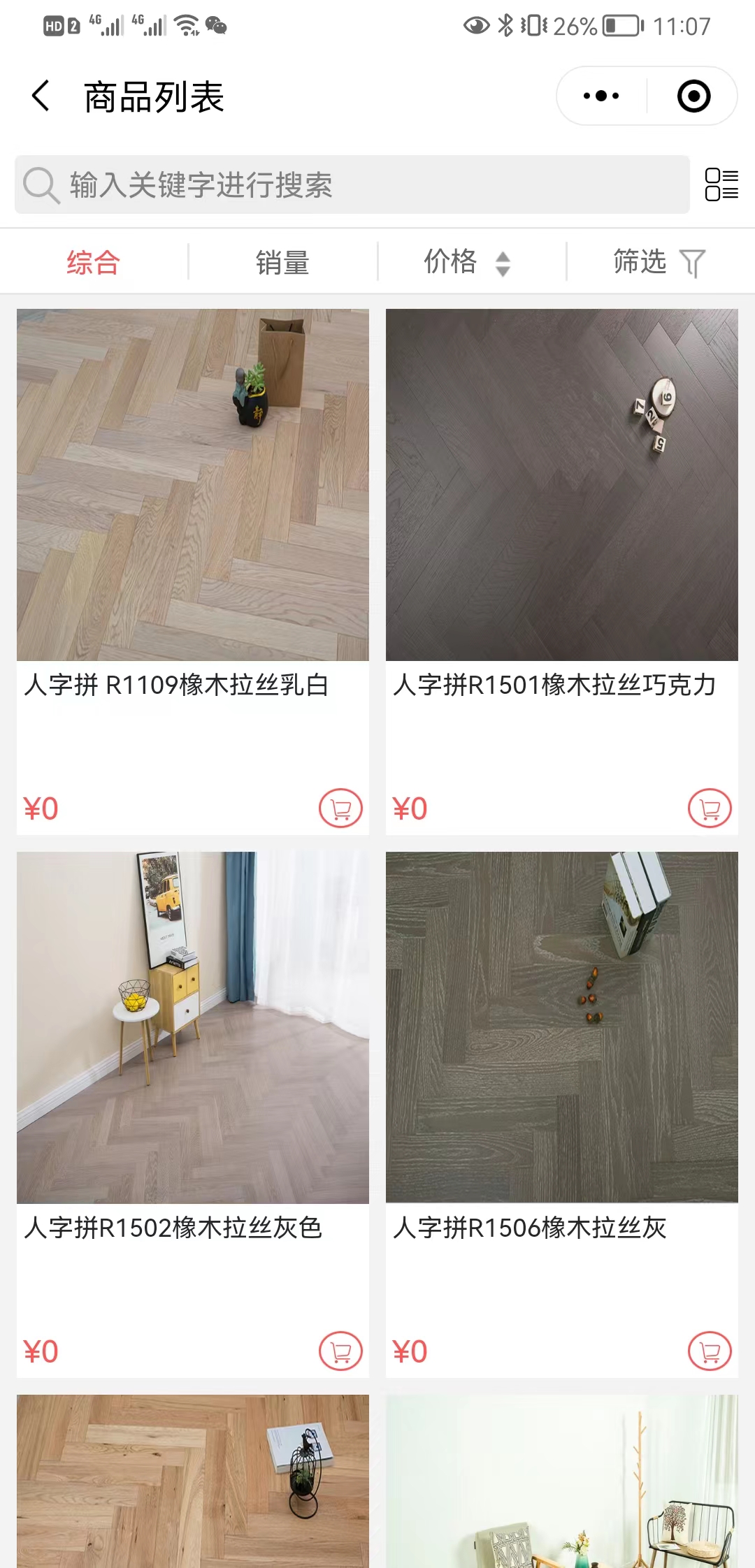Select the 综合 sorting tab
Viewport: 755px width, 1568px height.
click(x=92, y=261)
